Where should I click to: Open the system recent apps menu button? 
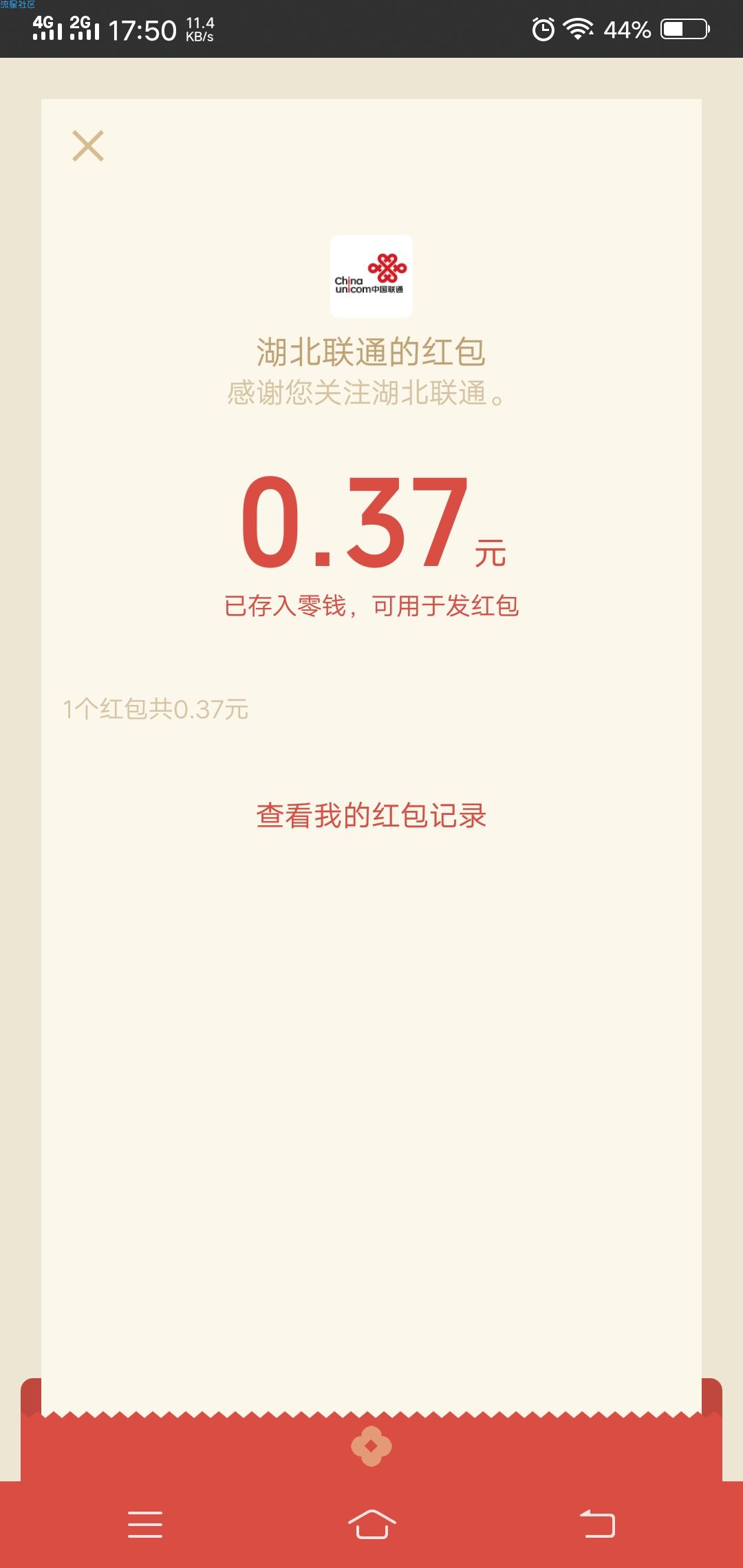[x=145, y=1524]
